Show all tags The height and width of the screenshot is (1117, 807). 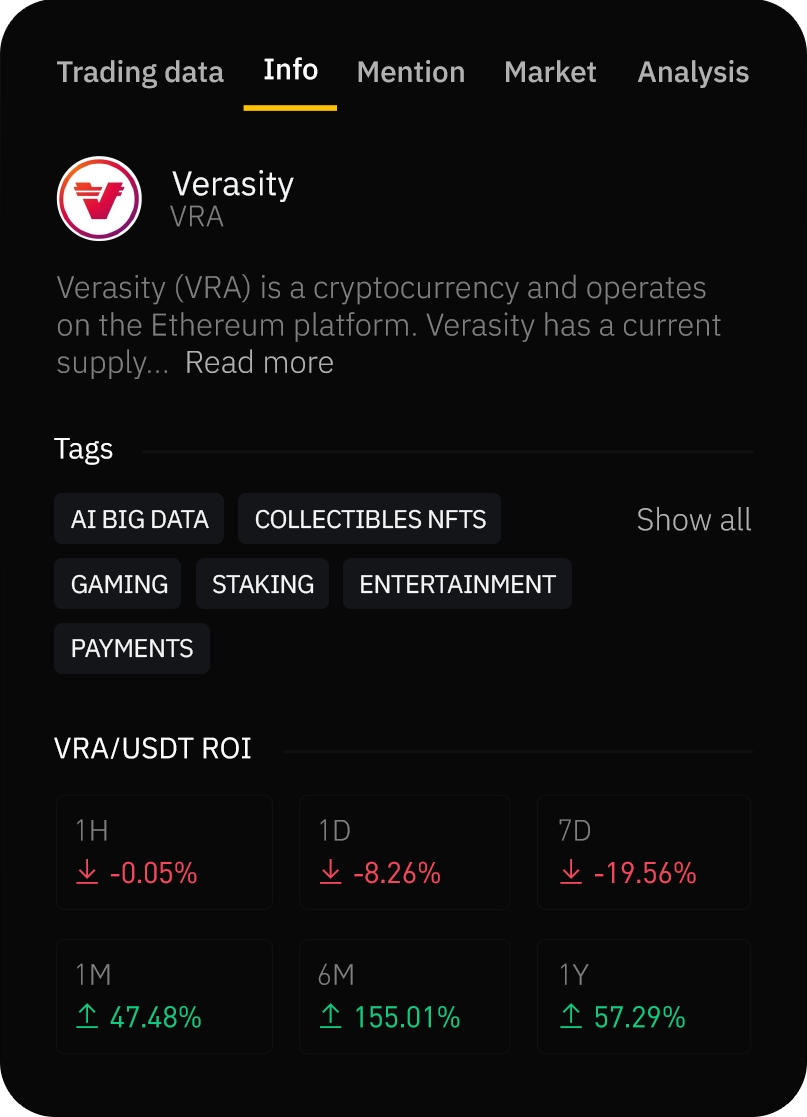click(693, 520)
